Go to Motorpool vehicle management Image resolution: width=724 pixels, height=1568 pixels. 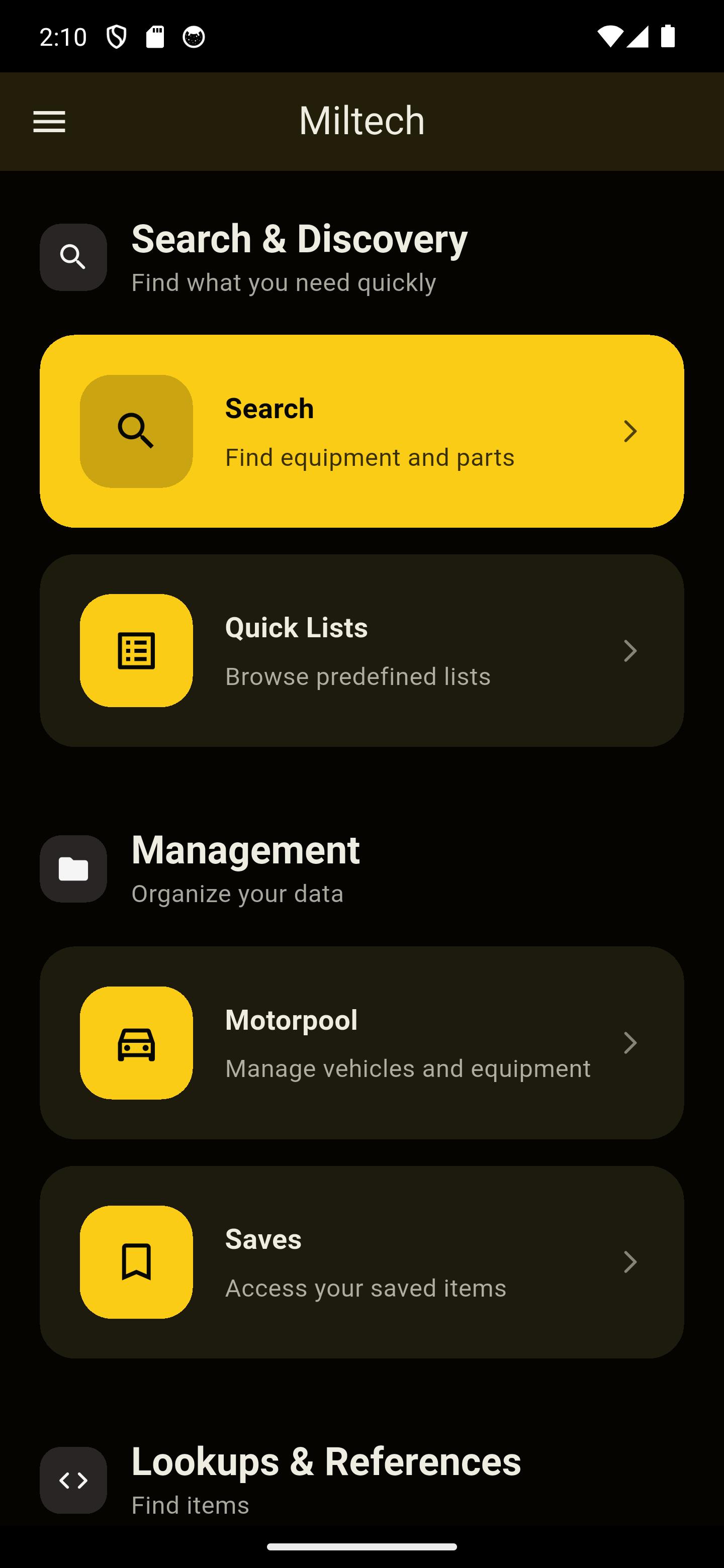click(361, 1043)
